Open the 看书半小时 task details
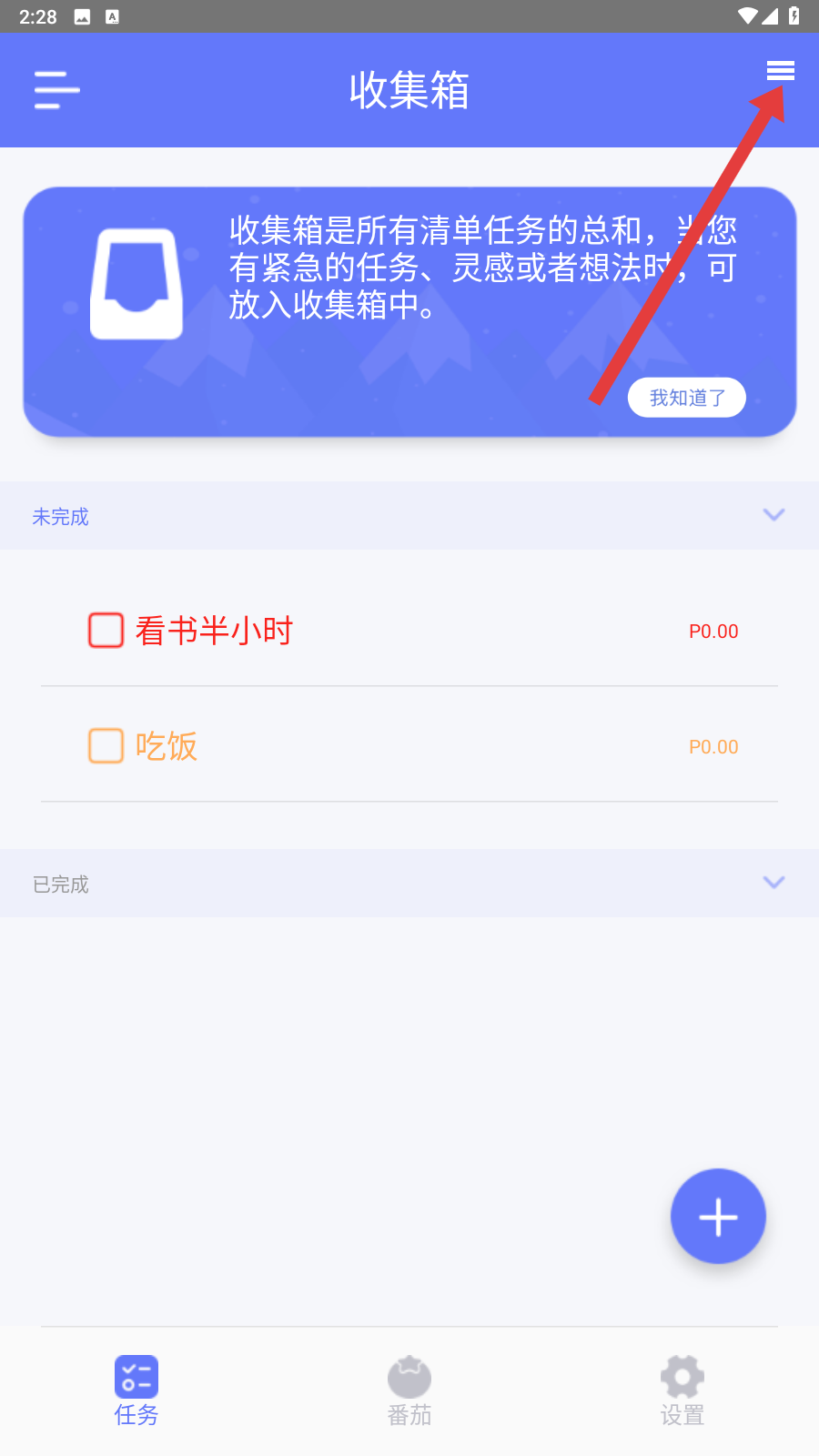This screenshot has height=1456, width=819. click(215, 631)
